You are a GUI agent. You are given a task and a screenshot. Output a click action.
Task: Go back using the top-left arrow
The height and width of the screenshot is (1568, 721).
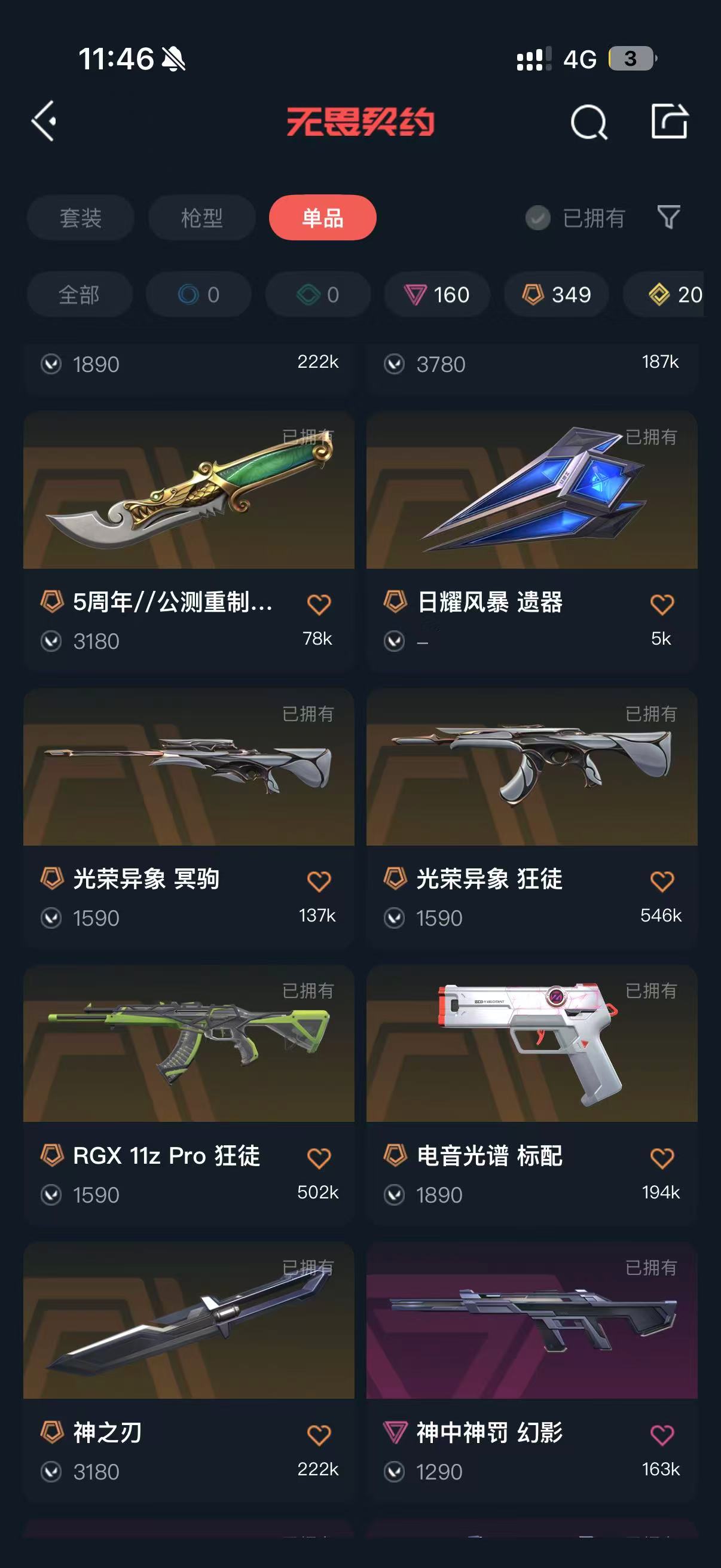coord(44,121)
